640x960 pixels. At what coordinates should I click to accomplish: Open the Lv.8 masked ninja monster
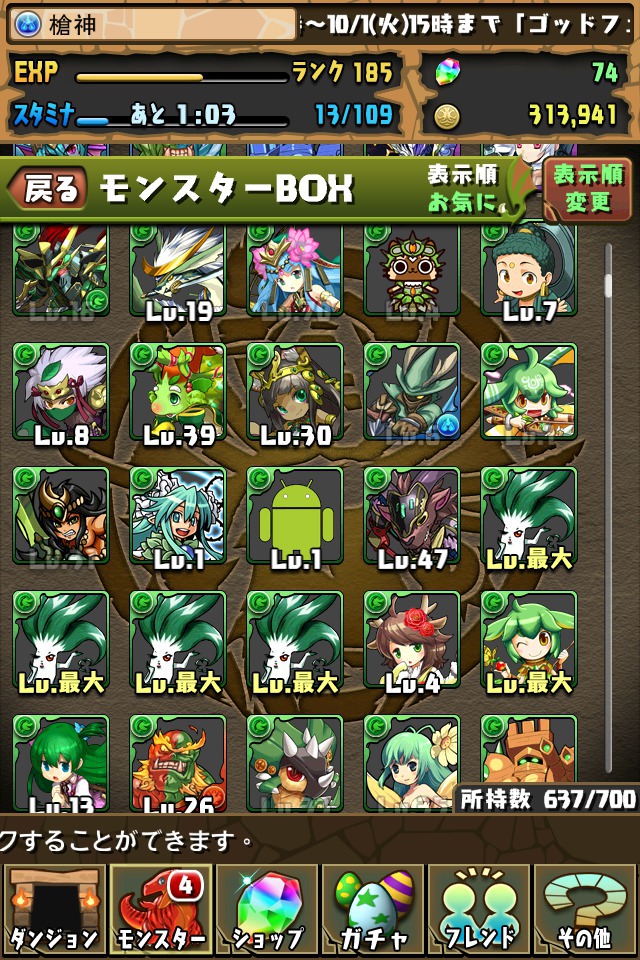point(61,392)
